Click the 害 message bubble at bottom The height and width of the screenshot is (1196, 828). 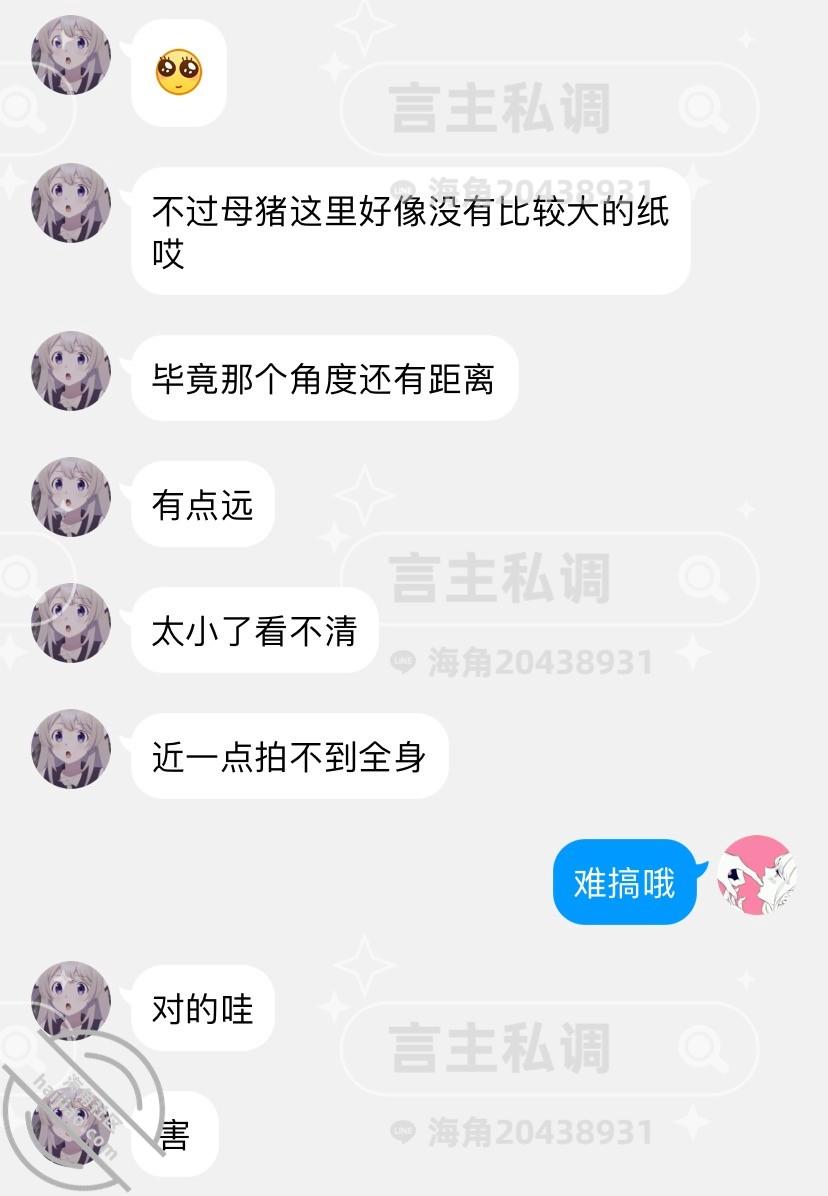coord(176,1135)
